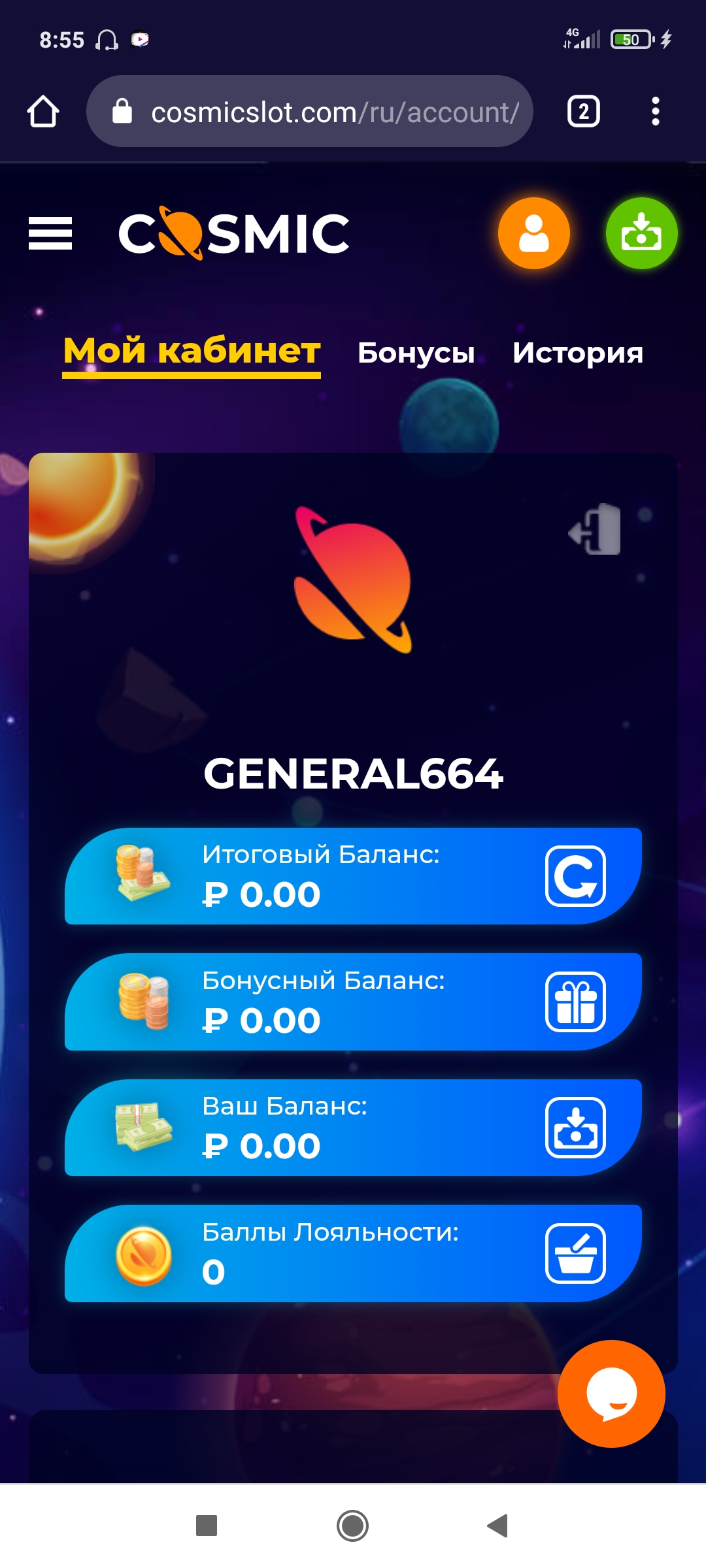Screen dimensions: 706x1568
Task: Tap deposit icon on Ваш Баланс
Action: point(575,1128)
